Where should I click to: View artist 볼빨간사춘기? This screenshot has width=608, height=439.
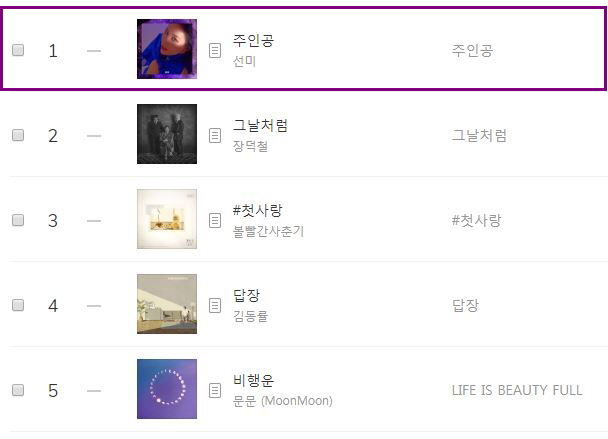(x=267, y=232)
